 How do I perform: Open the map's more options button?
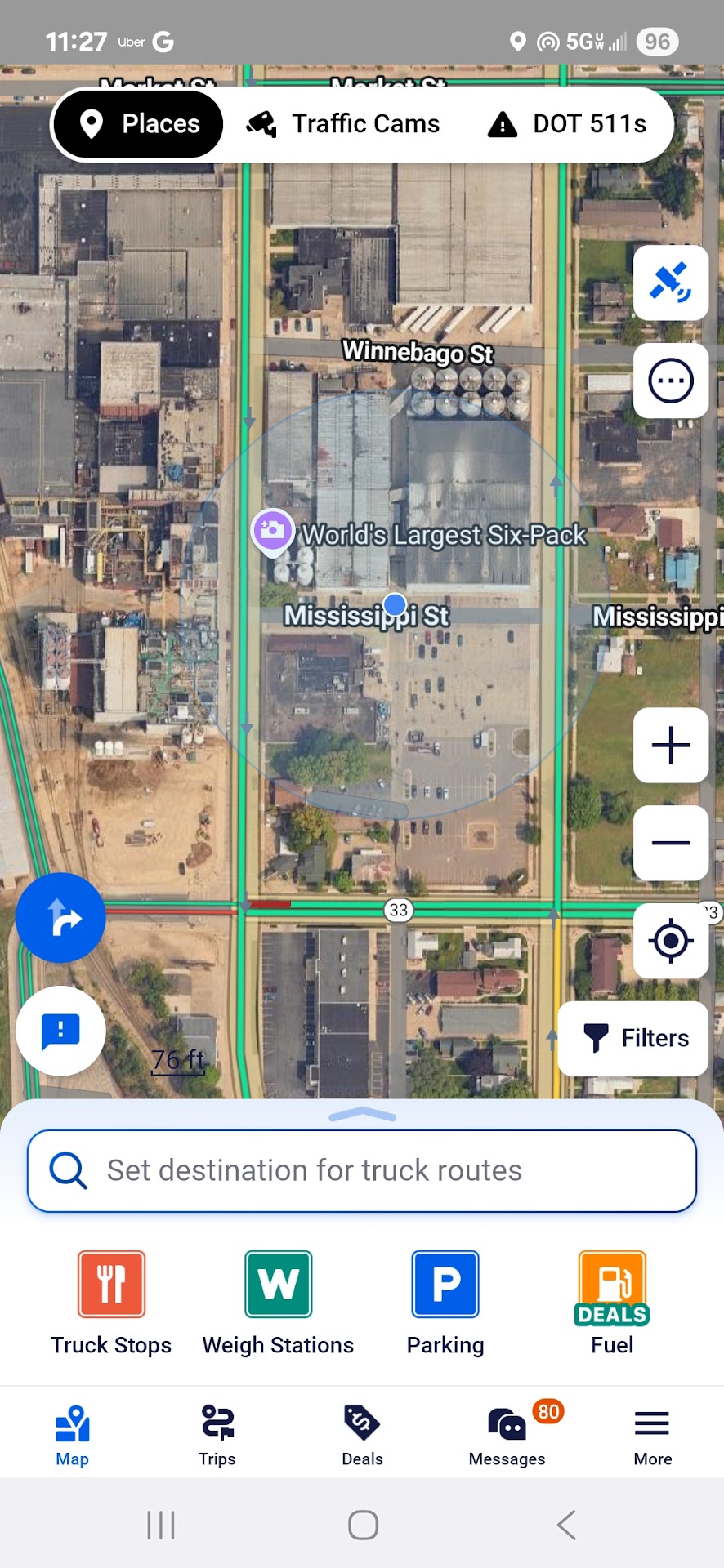[x=670, y=381]
